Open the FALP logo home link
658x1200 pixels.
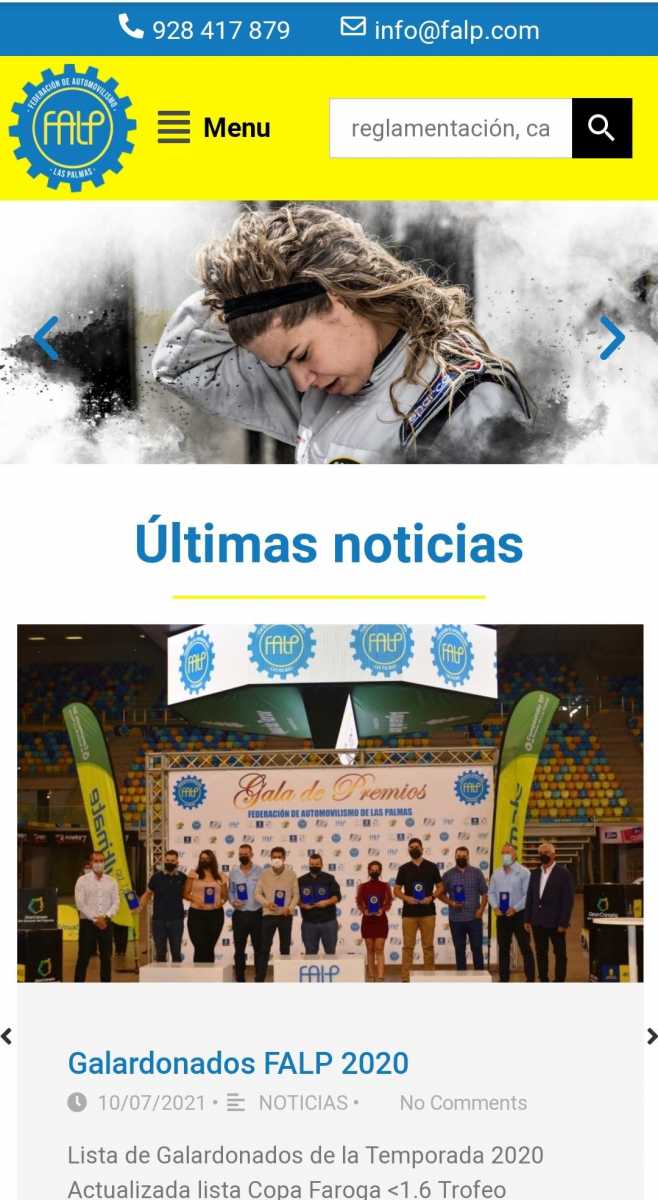point(72,128)
